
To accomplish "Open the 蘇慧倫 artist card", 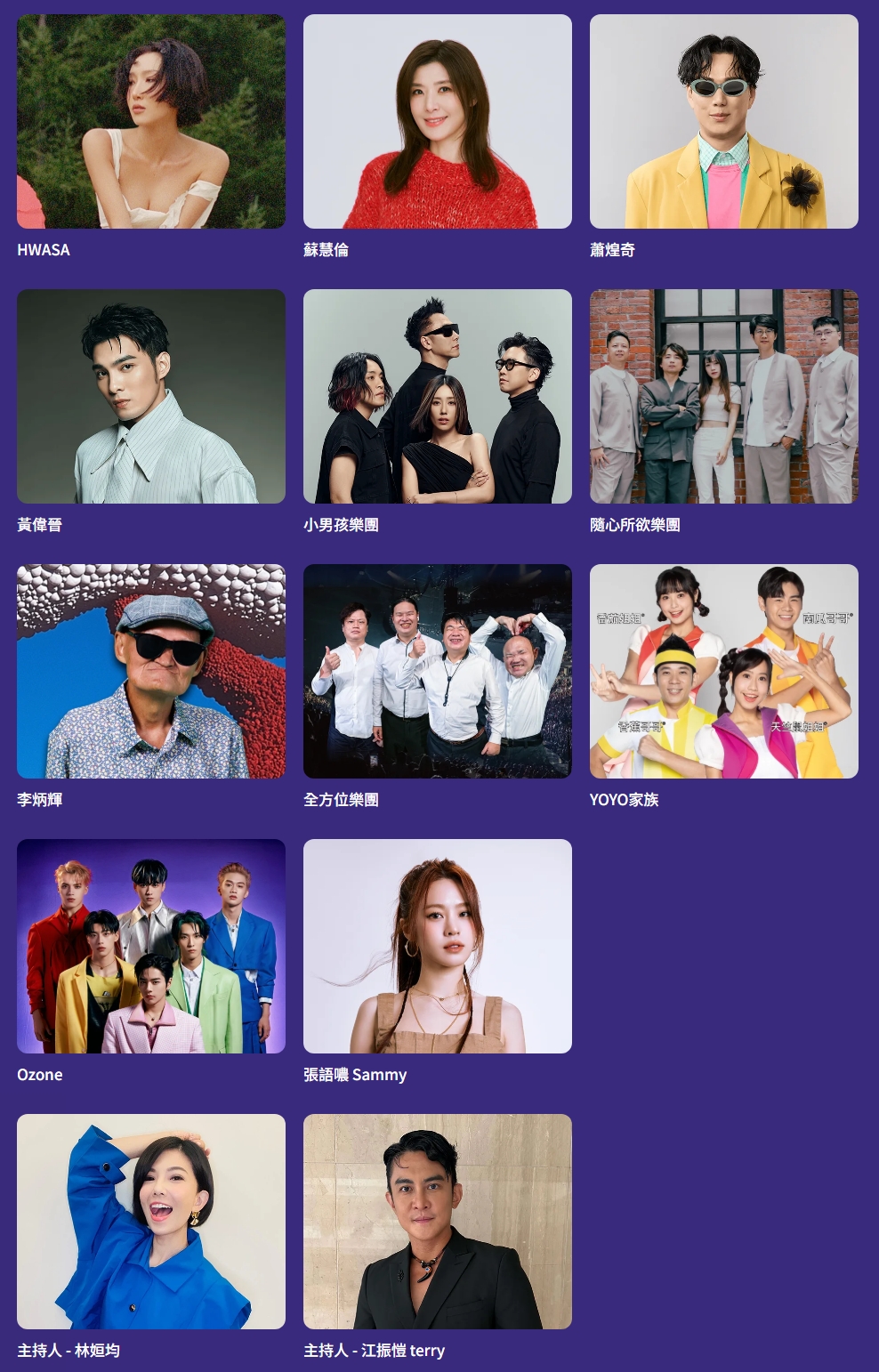I will 438,122.
